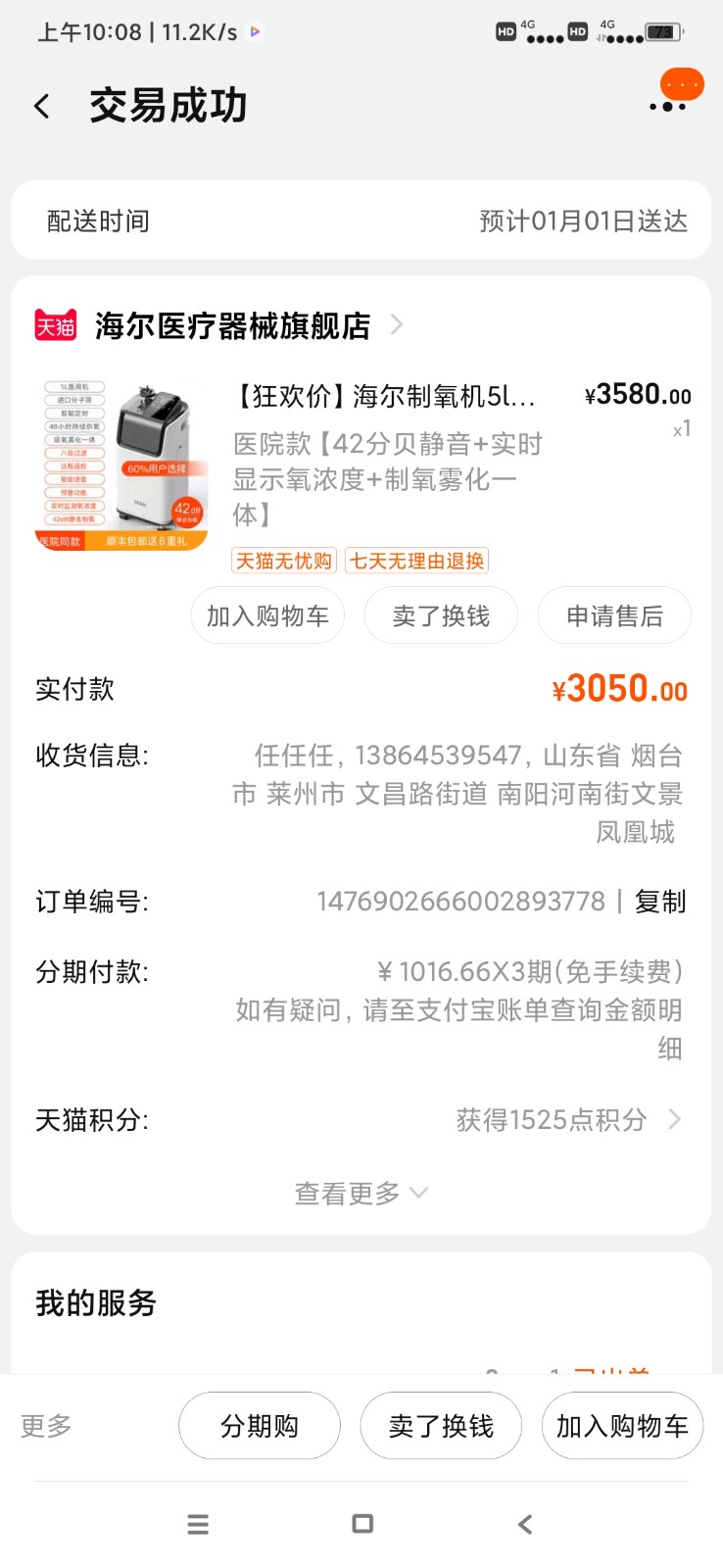
Task: Expand 查看更多 order details
Action: (361, 1193)
